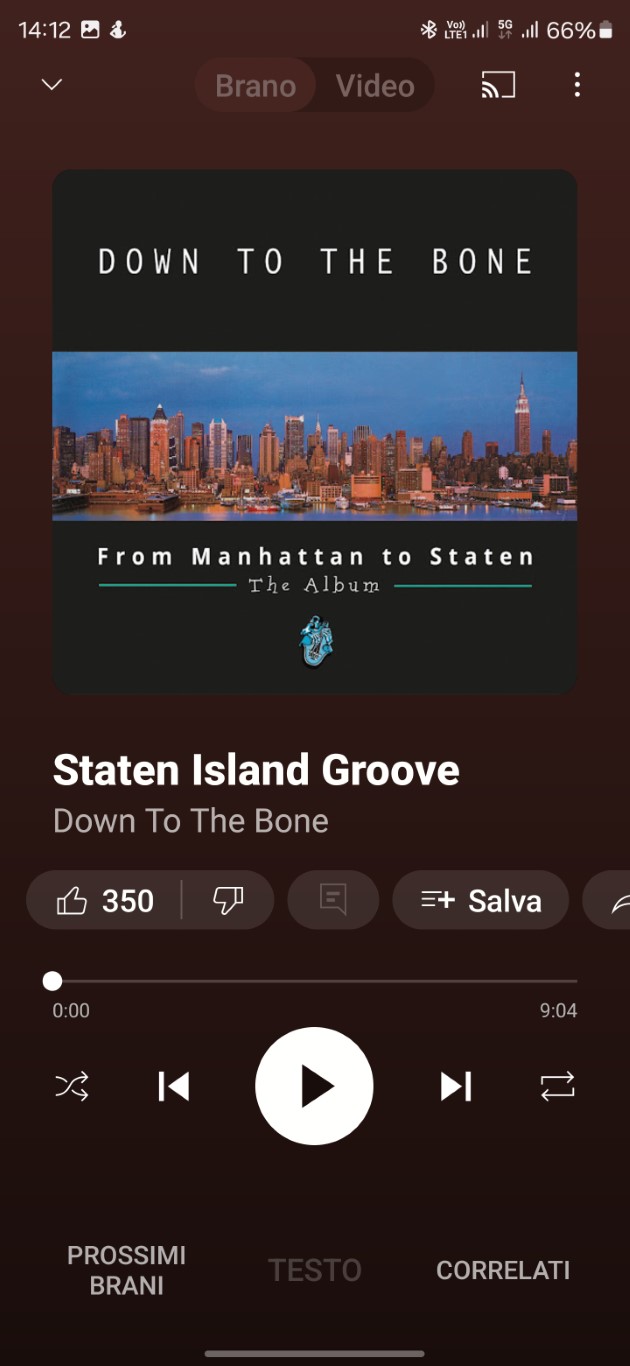Viewport: 630px width, 1366px height.
Task: Open the Correlati tab
Action: pos(503,1270)
